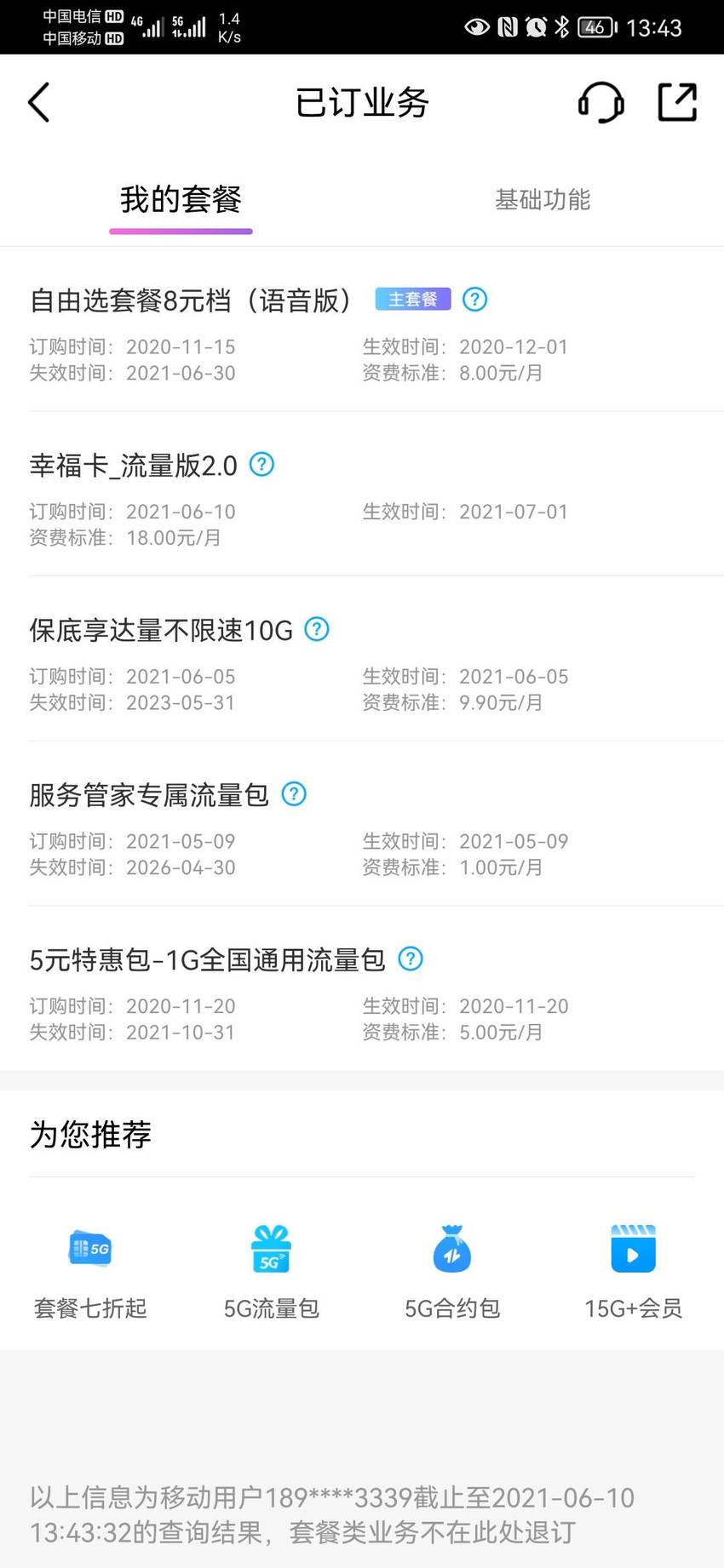Go back using the top-left arrow
Screen dimensions: 724x1568
coord(39,103)
